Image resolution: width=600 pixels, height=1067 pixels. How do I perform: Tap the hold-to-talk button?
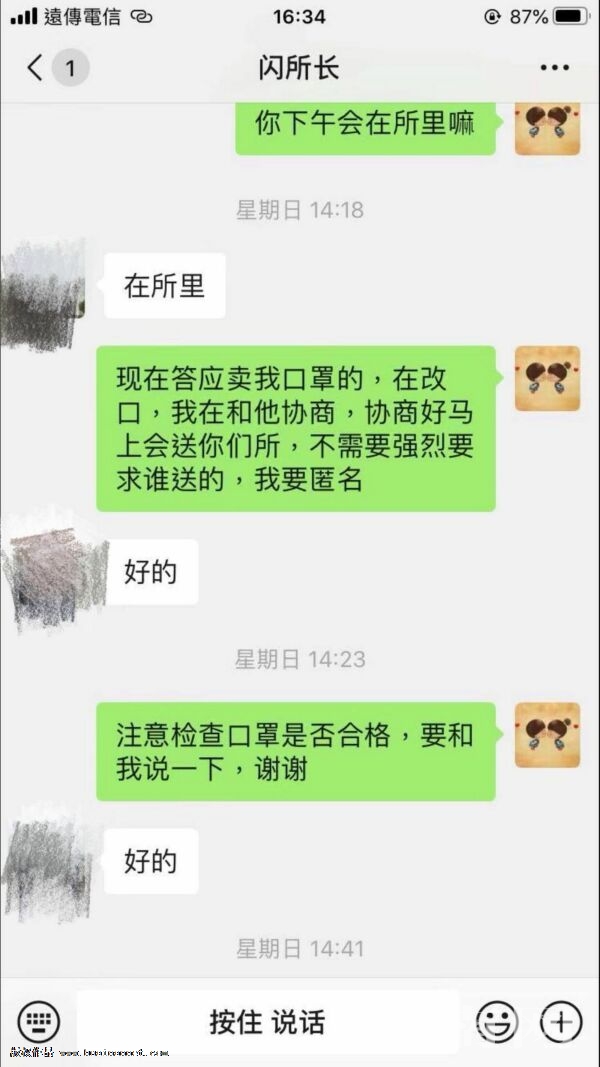[x=267, y=1021]
